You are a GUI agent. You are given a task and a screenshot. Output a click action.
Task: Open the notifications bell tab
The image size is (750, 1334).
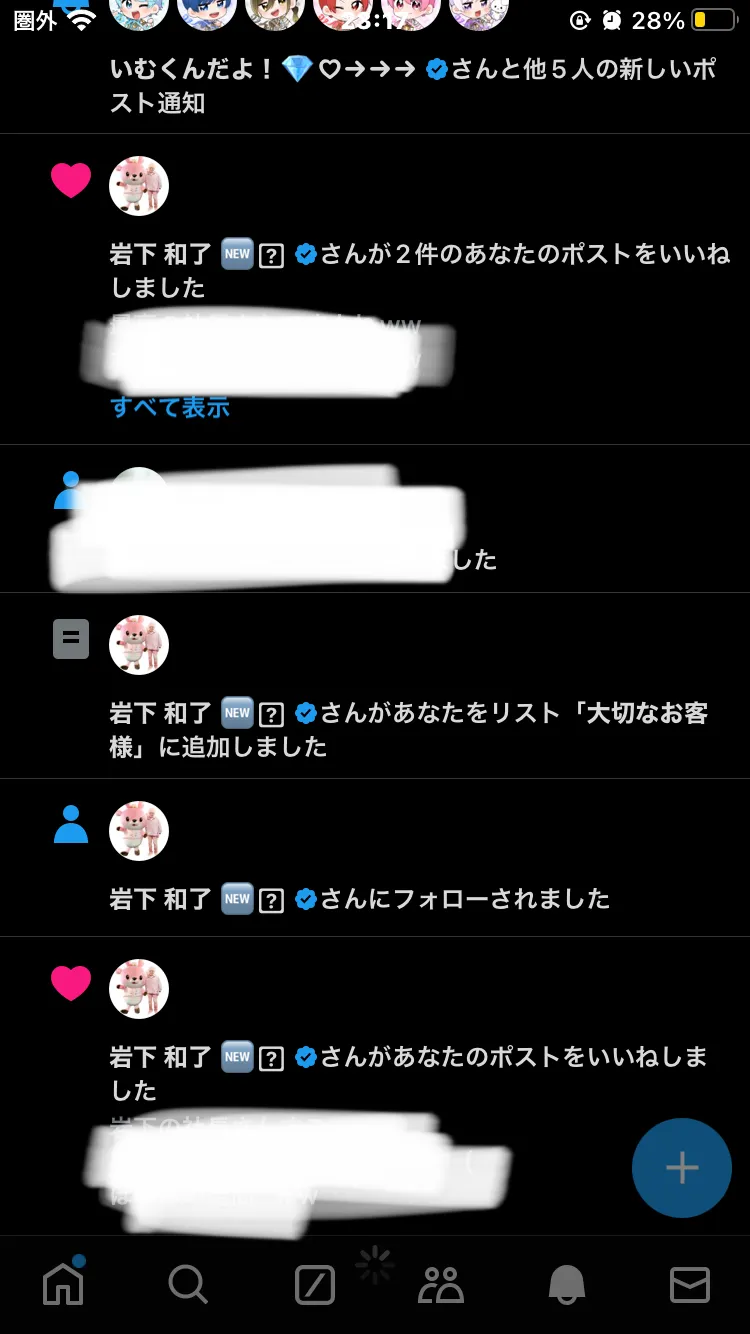[567, 1285]
